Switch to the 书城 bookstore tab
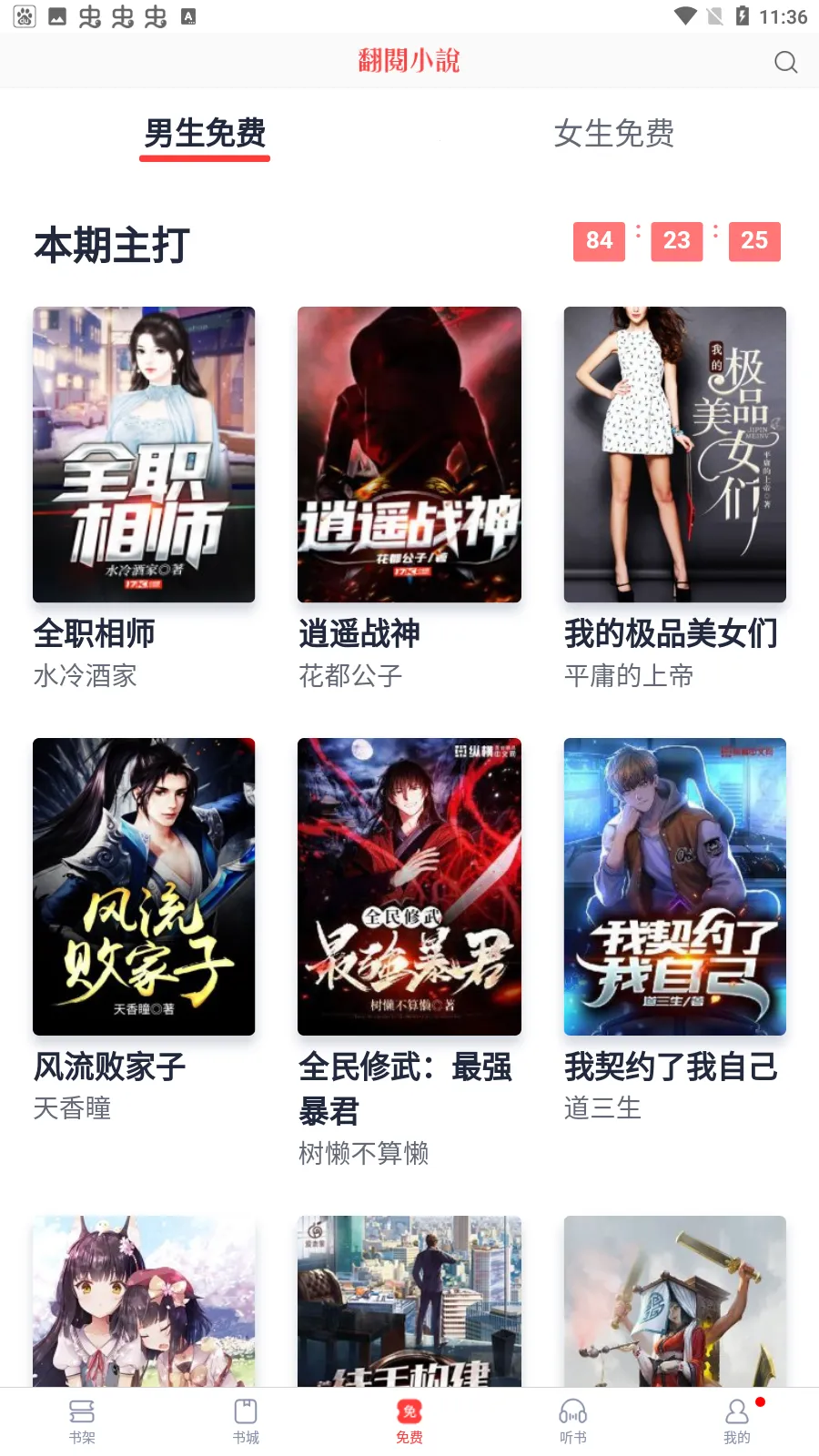This screenshot has width=819, height=1456. 246,1421
